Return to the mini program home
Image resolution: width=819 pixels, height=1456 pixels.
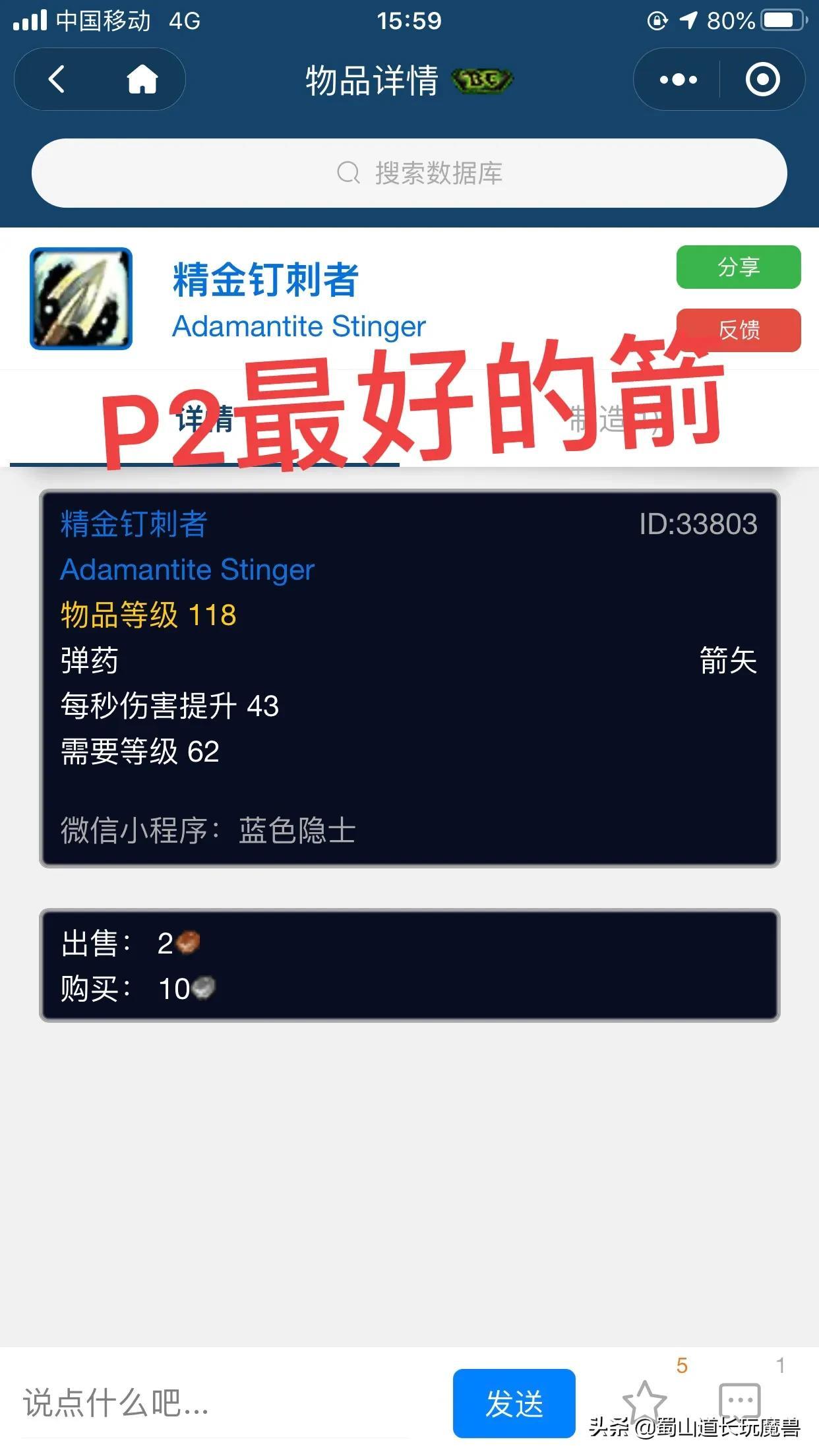(142, 80)
